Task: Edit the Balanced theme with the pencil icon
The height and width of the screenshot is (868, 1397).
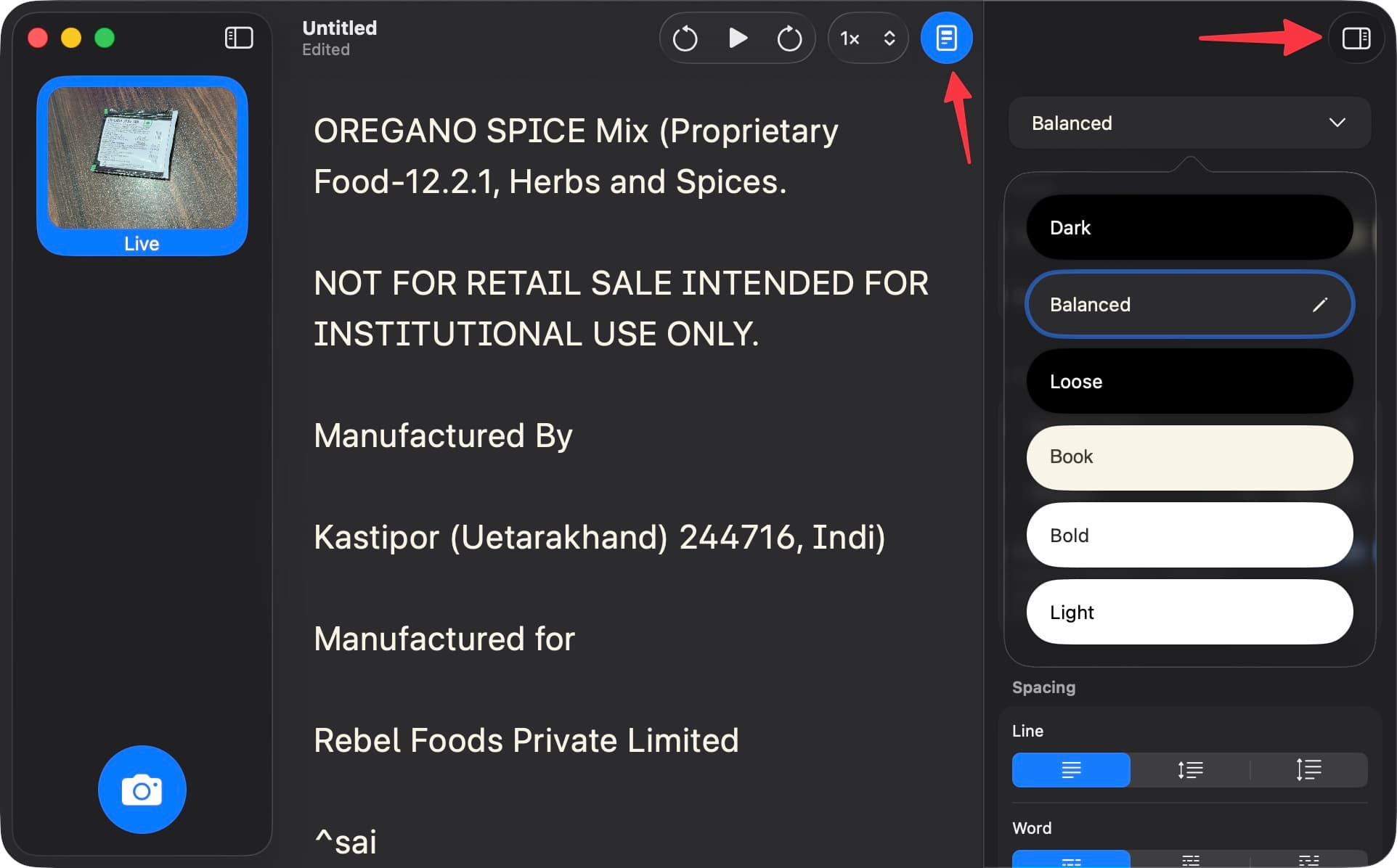Action: 1320,305
